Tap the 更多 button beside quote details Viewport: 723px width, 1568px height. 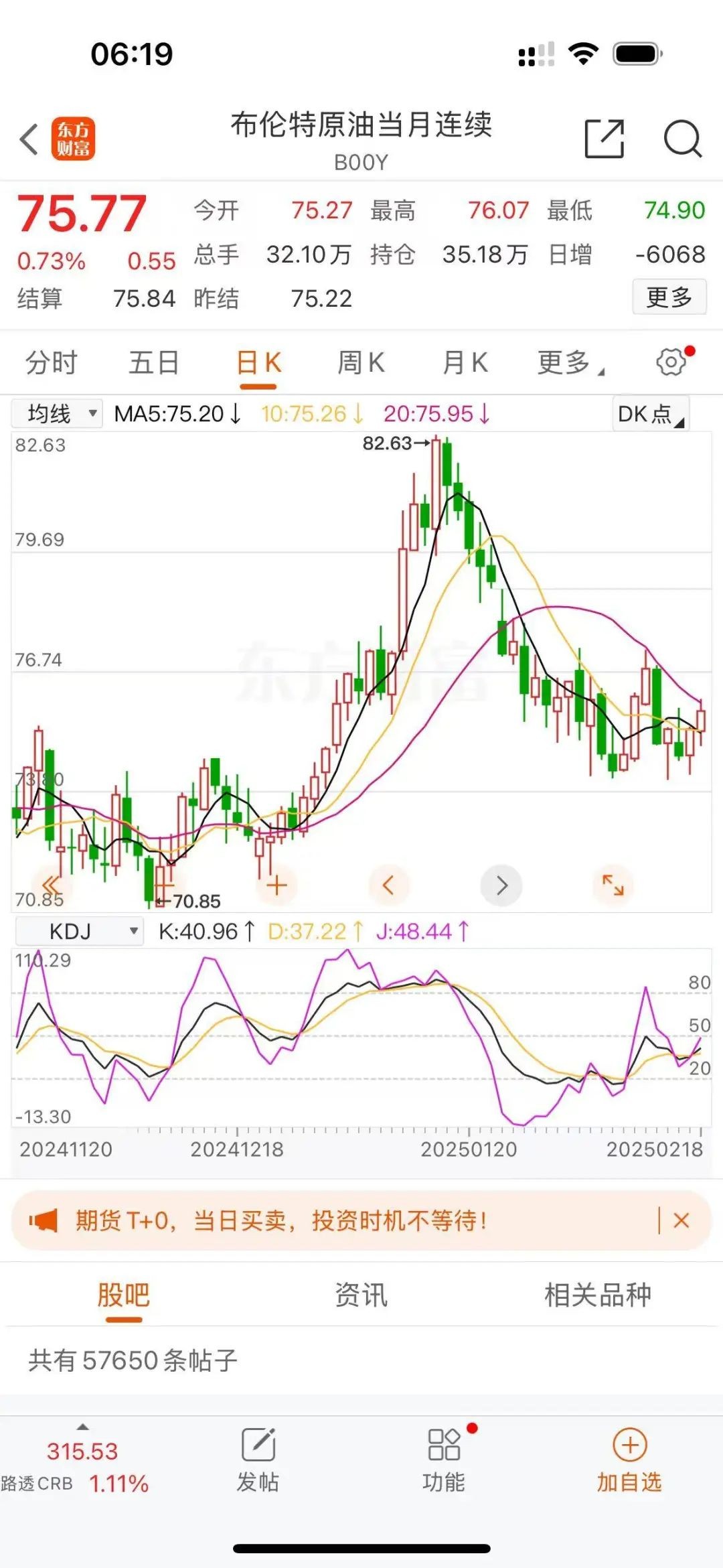click(669, 297)
